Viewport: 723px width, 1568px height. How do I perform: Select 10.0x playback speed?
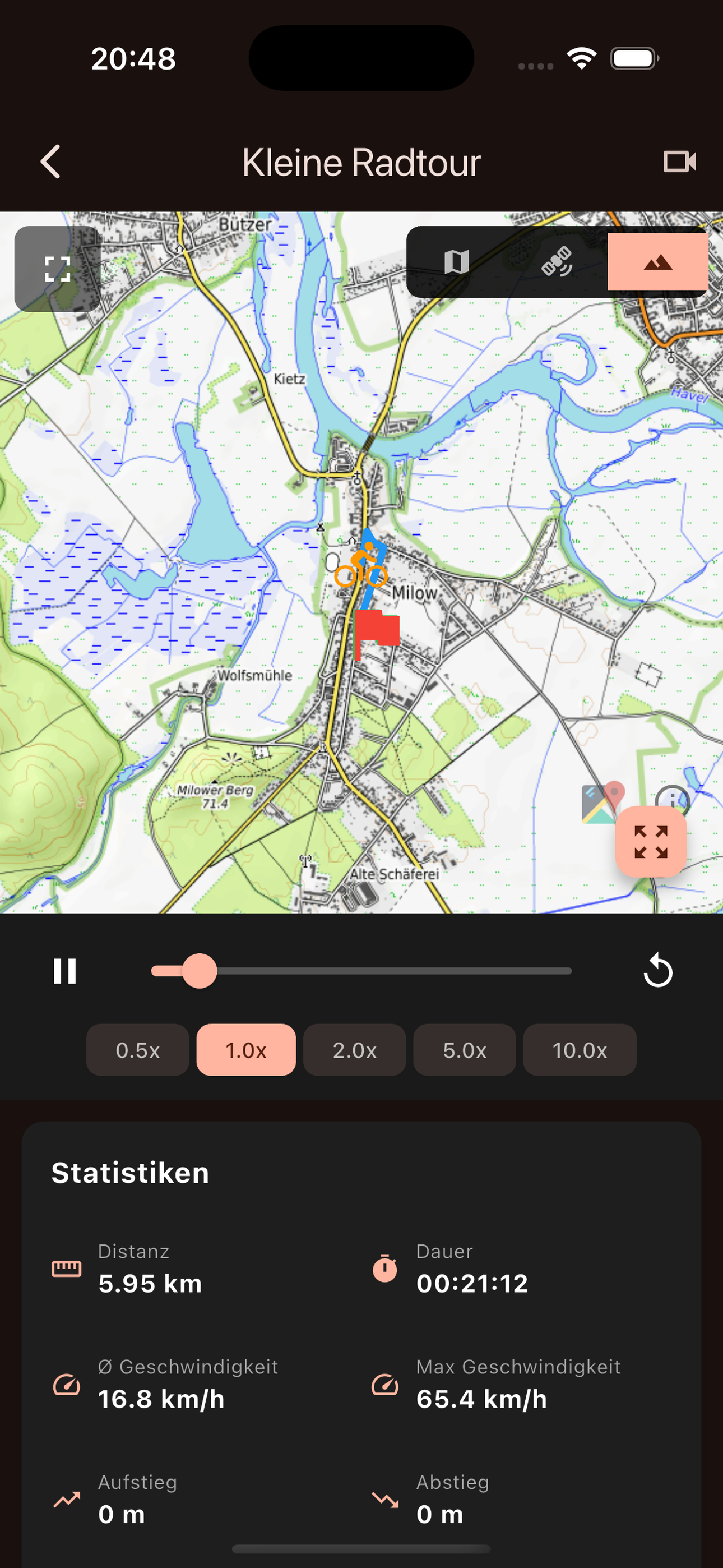(x=579, y=1050)
